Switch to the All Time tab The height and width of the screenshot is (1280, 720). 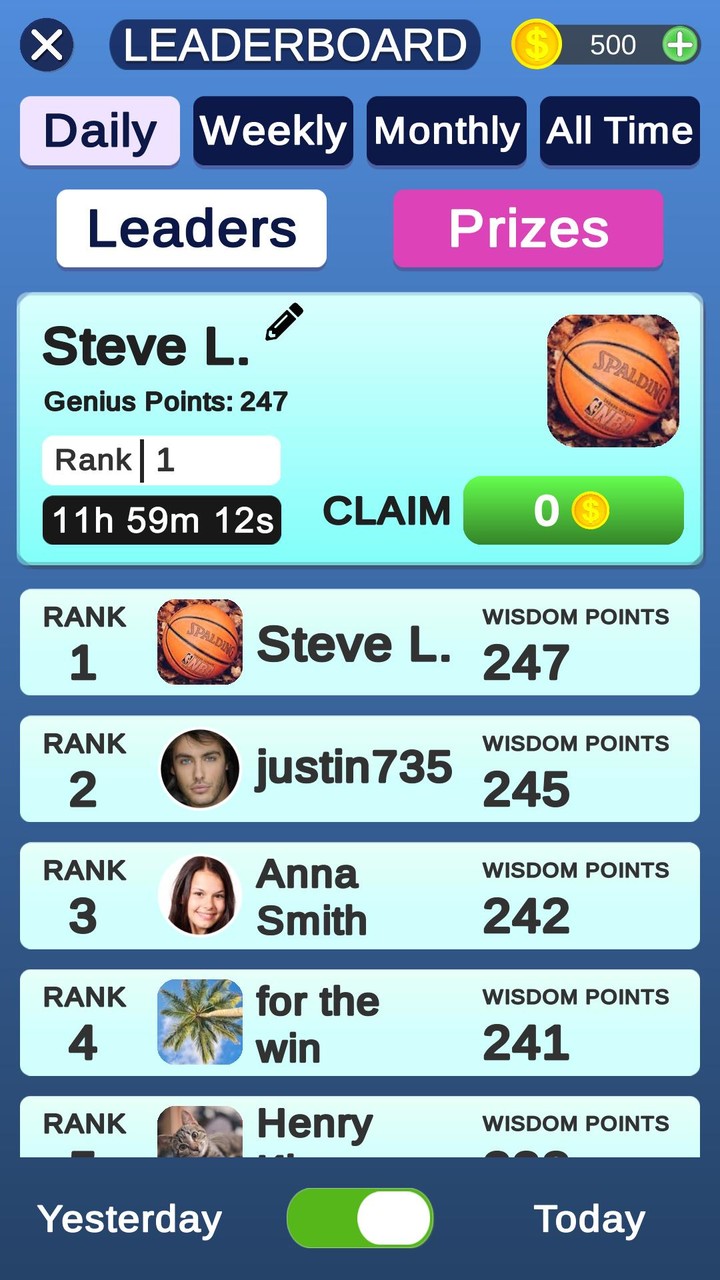point(620,131)
